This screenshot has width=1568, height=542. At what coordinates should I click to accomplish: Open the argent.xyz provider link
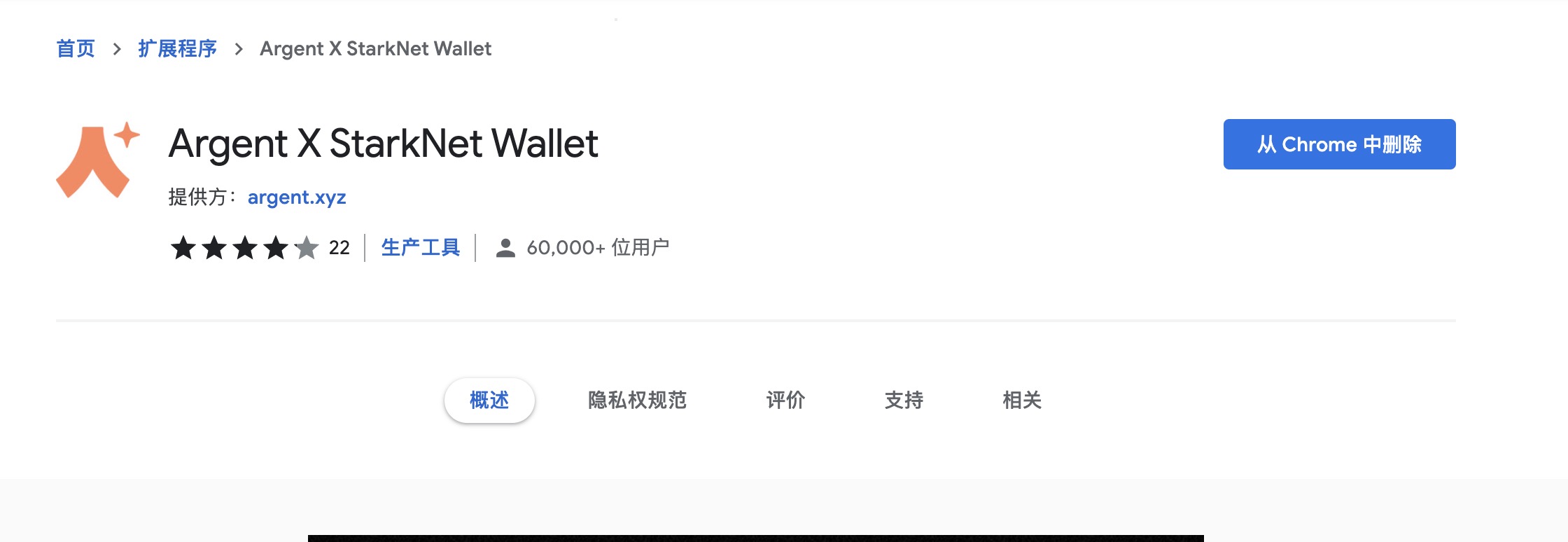[297, 197]
